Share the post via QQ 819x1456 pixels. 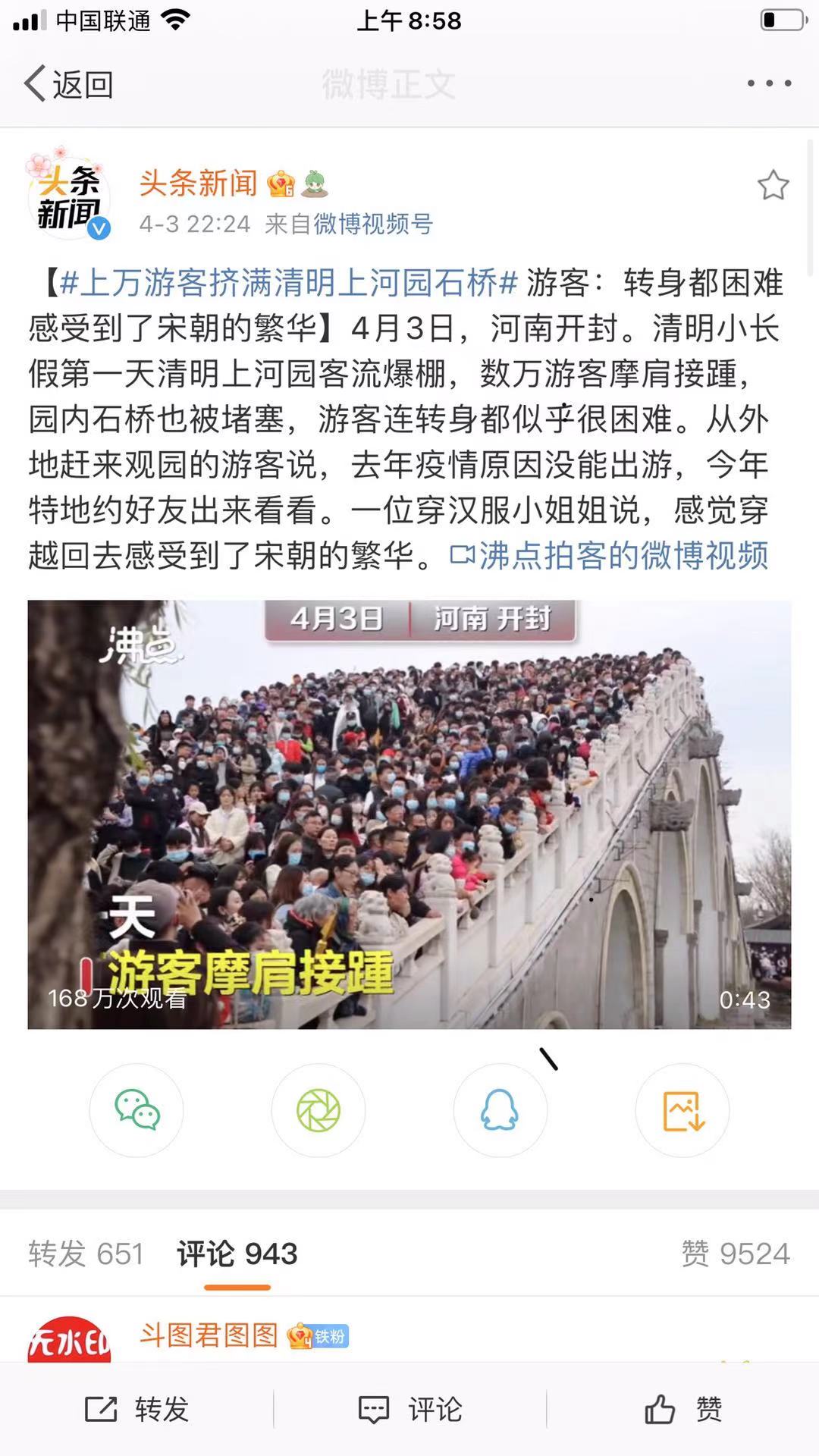point(500,1110)
